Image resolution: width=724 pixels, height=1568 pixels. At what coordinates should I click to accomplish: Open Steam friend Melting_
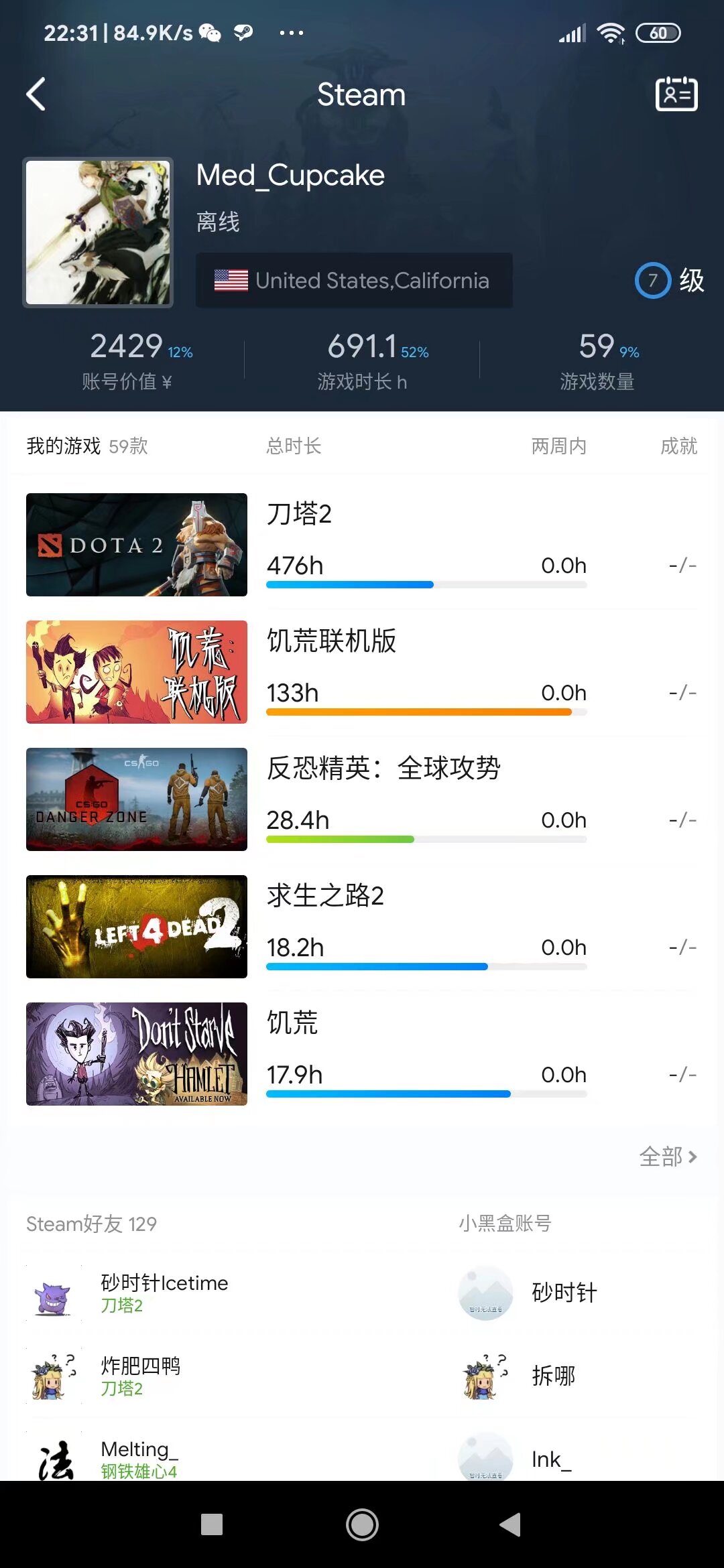coord(139,1459)
